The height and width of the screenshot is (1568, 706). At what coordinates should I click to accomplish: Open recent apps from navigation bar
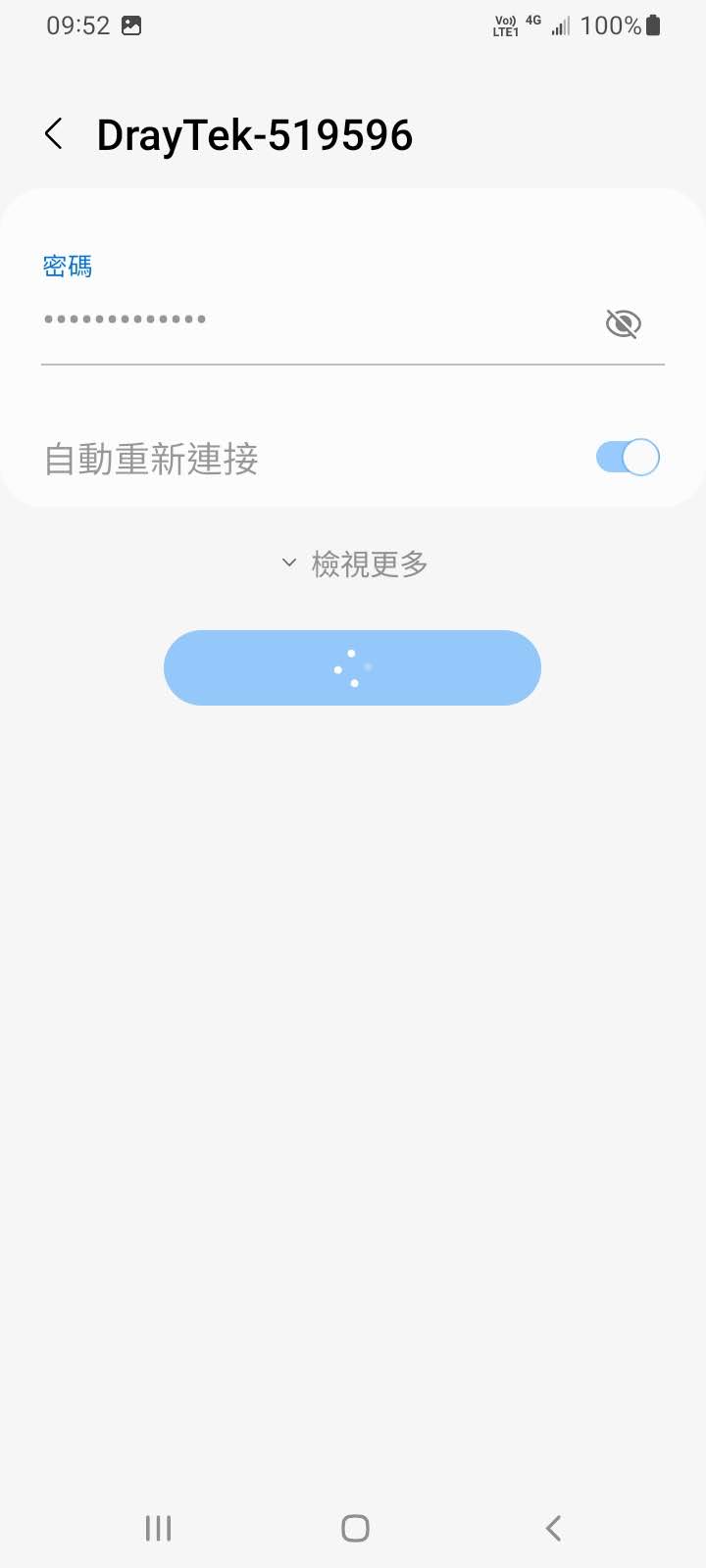pyautogui.click(x=158, y=1527)
